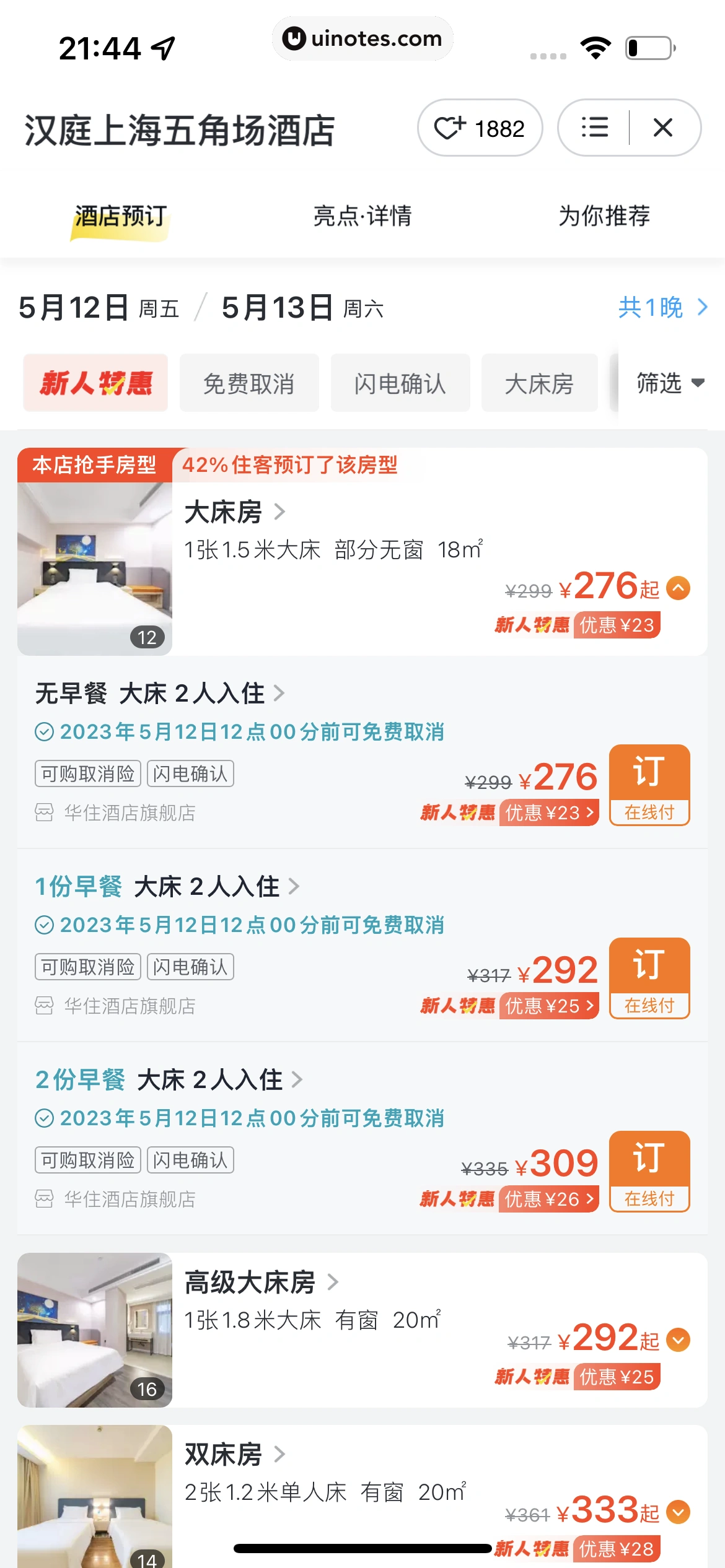The image size is (725, 1568).
Task: Book the 1份早餐 room at ¥292
Action: (x=649, y=978)
